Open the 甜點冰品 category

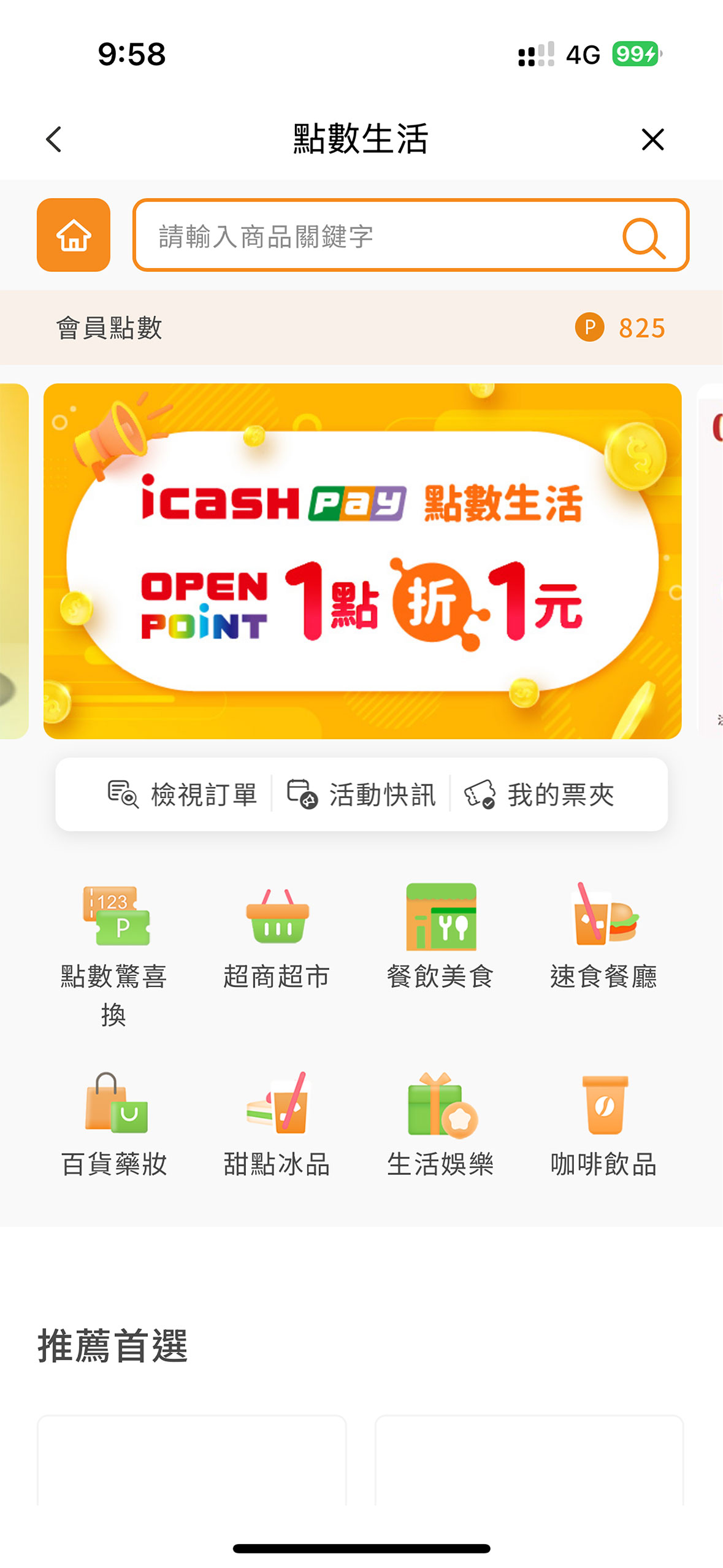[x=277, y=1124]
